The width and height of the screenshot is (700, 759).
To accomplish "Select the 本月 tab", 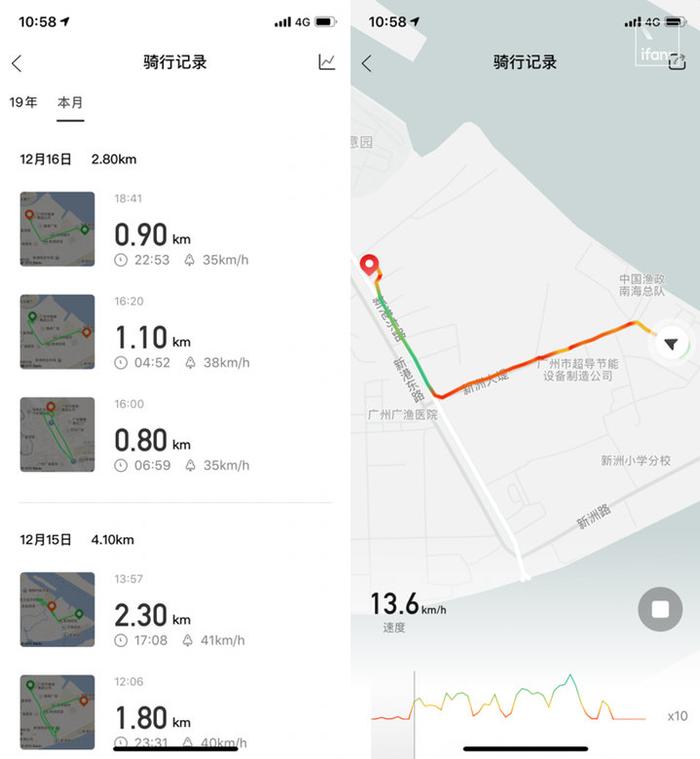I will (x=70, y=103).
